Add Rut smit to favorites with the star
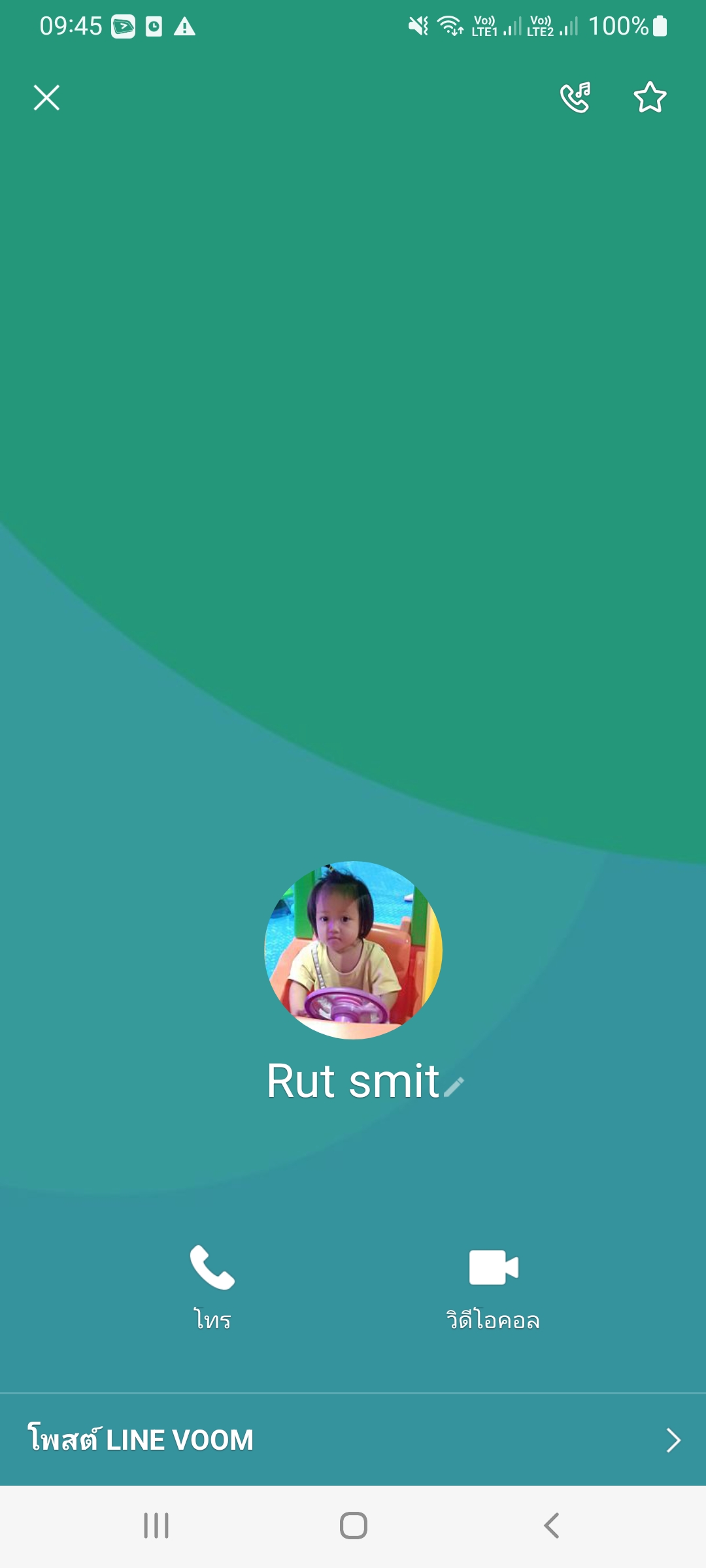The height and width of the screenshot is (1568, 706). pos(650,98)
